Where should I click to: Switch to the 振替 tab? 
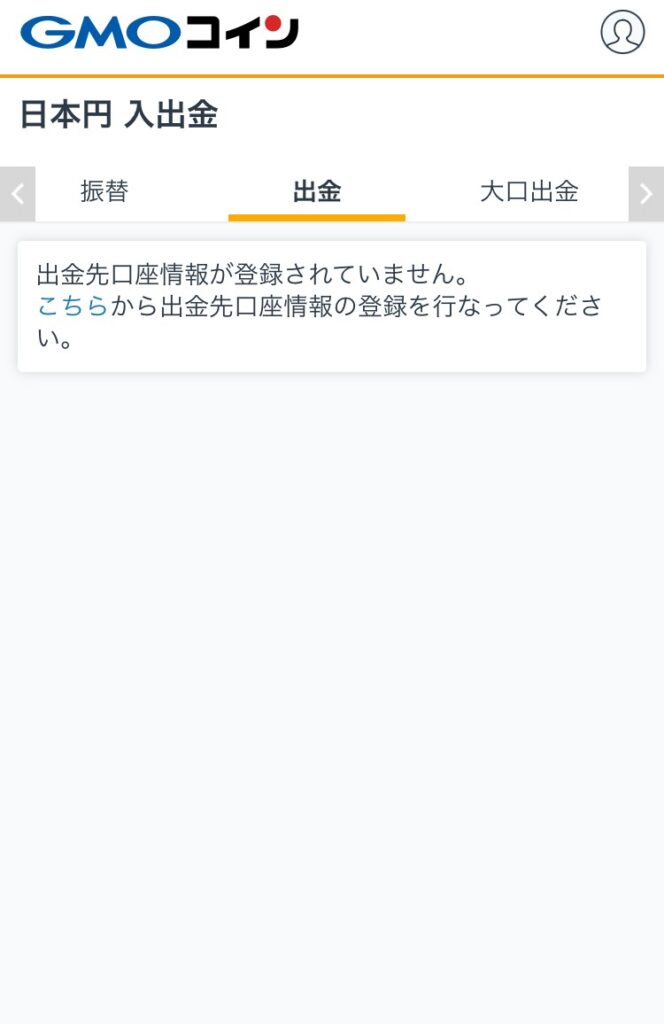[x=105, y=192]
